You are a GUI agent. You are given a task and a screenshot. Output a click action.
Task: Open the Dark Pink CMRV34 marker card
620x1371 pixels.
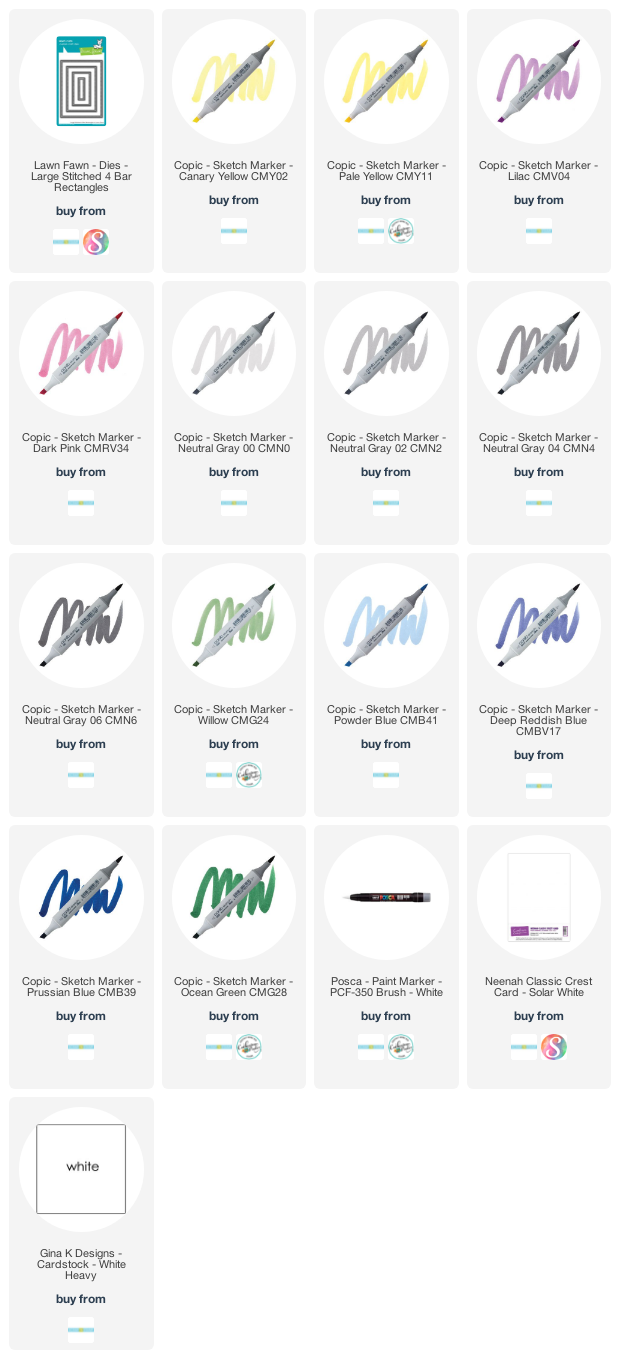pyautogui.click(x=81, y=413)
